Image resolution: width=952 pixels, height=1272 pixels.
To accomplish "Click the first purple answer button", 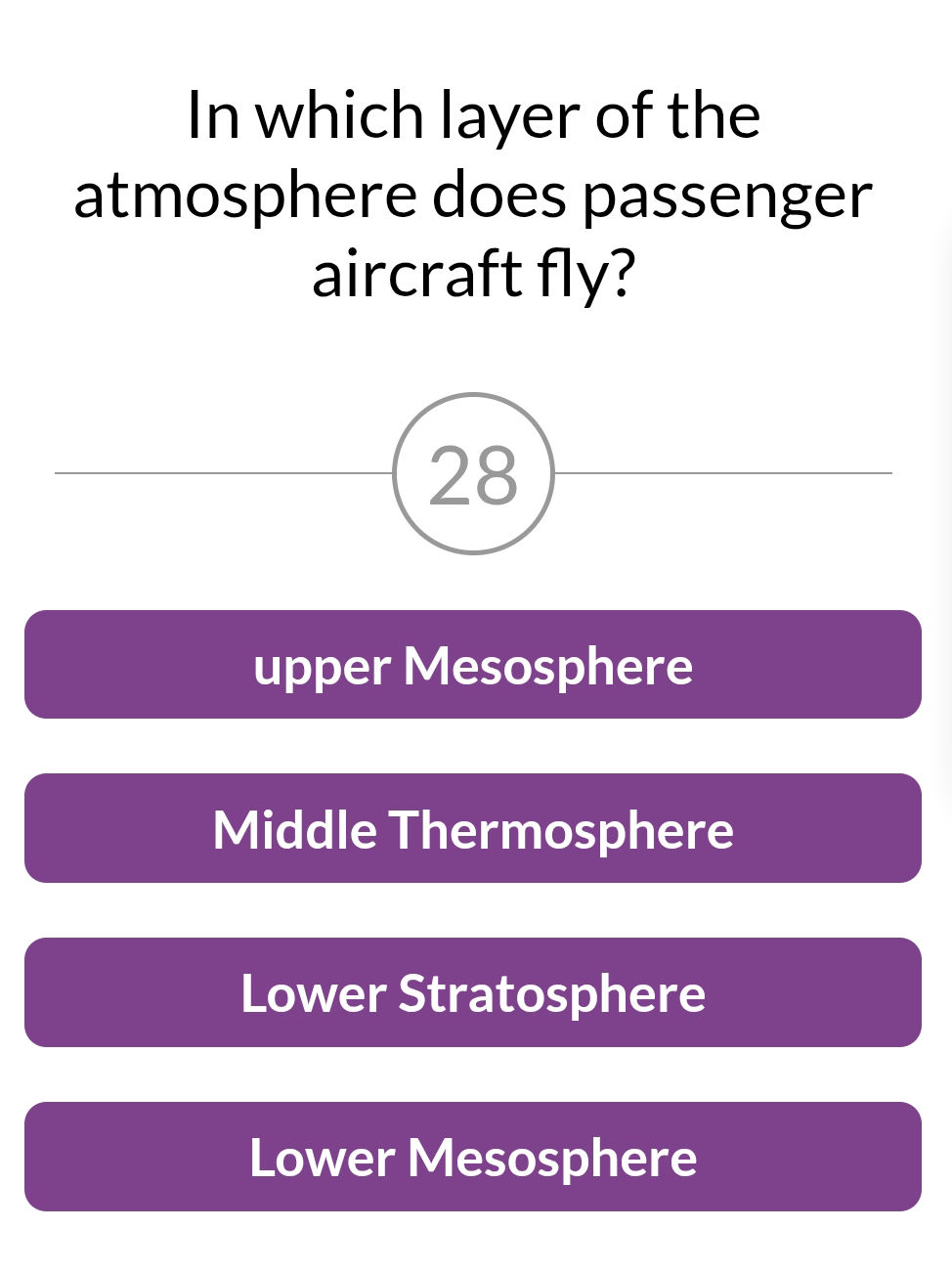I will point(473,664).
